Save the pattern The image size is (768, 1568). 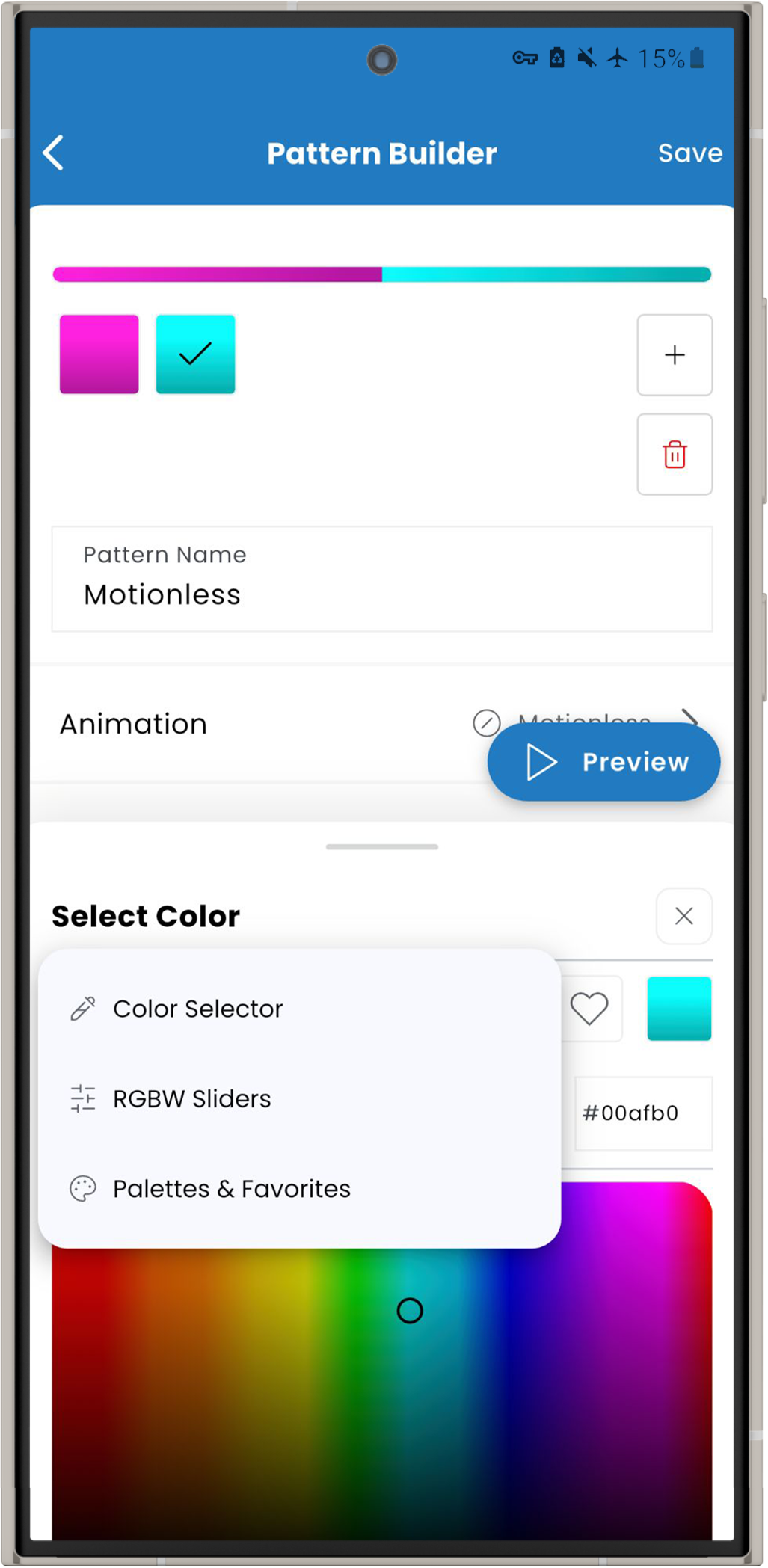[x=689, y=153]
